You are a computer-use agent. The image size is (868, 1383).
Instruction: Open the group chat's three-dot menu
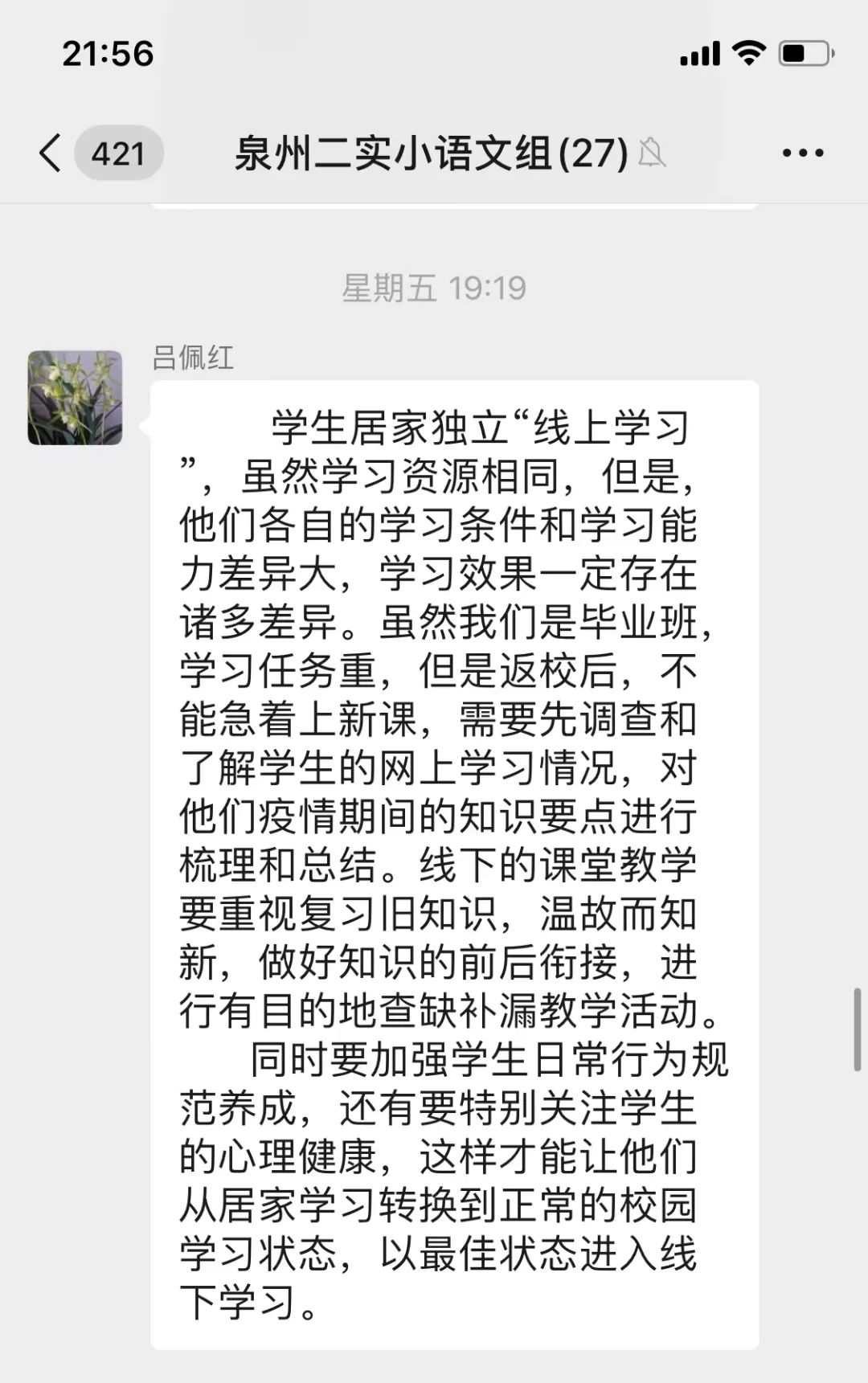802,153
